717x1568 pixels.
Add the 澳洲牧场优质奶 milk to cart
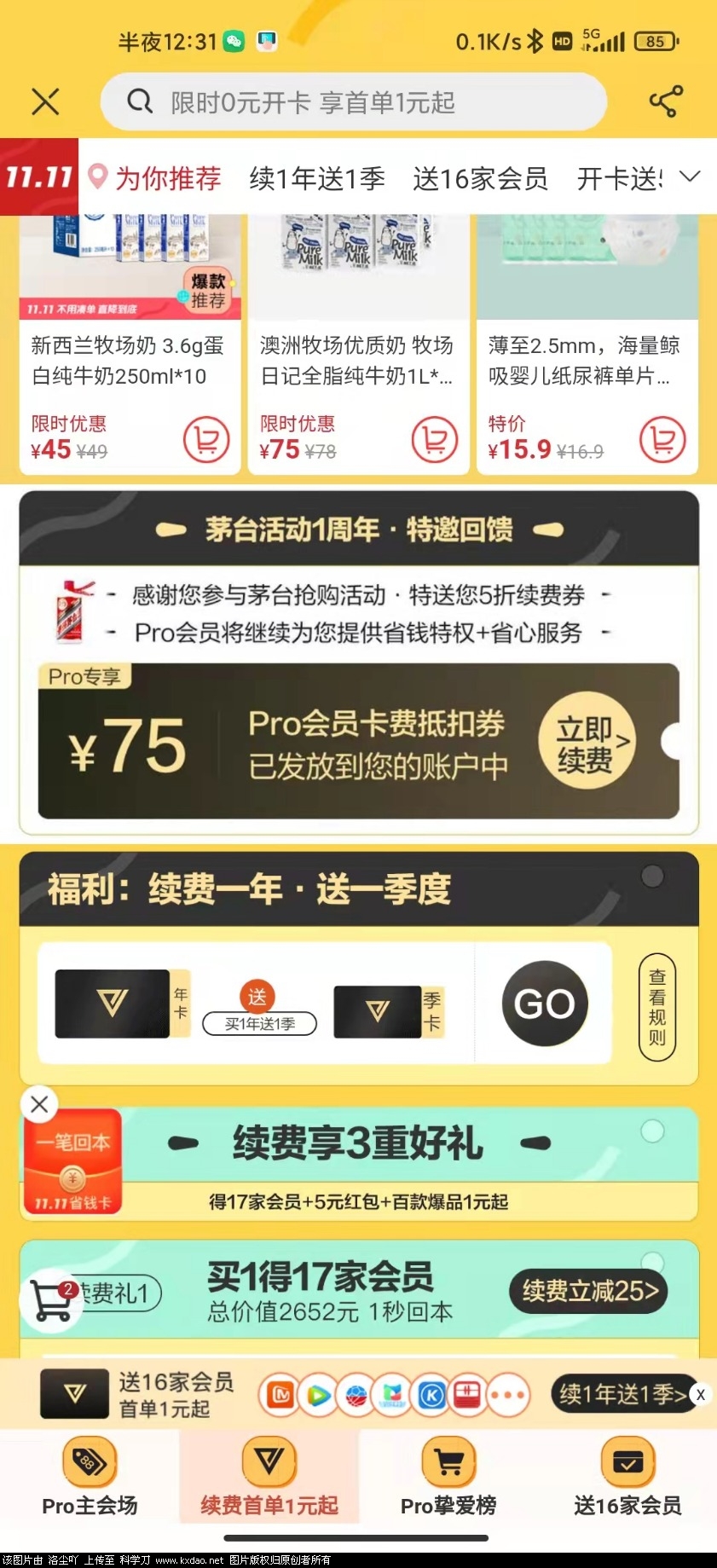click(x=435, y=440)
